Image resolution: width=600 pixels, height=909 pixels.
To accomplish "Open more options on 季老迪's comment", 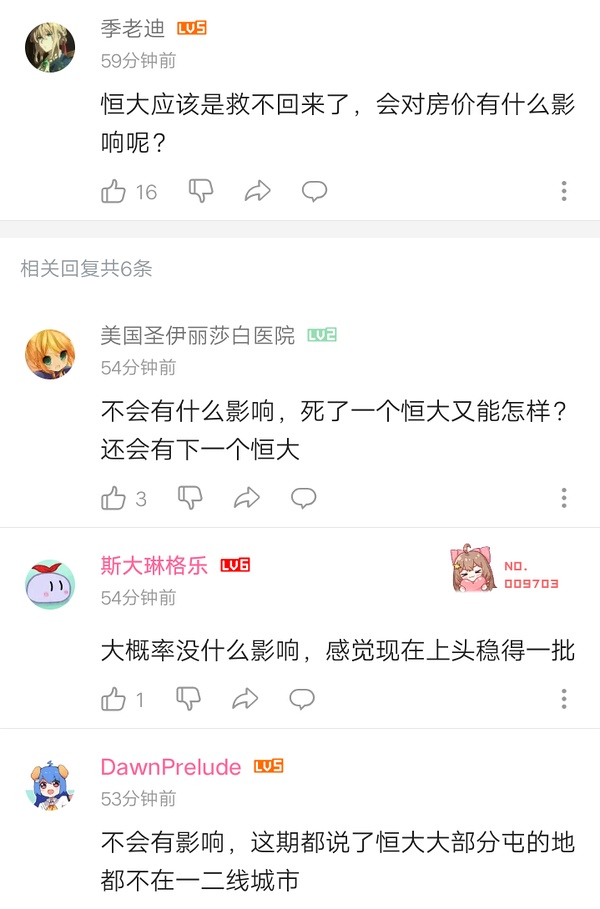I will [x=564, y=191].
